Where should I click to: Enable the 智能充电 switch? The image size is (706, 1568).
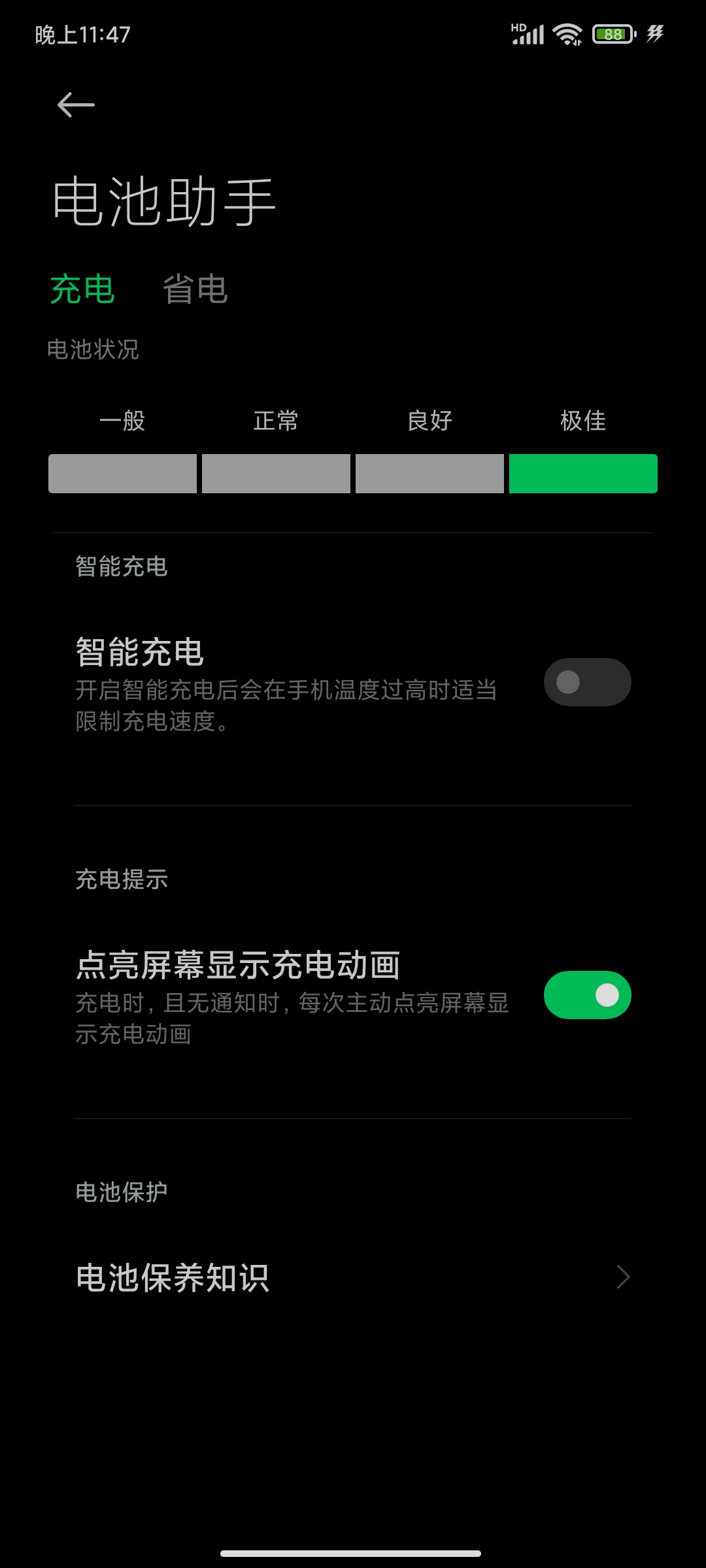[586, 682]
